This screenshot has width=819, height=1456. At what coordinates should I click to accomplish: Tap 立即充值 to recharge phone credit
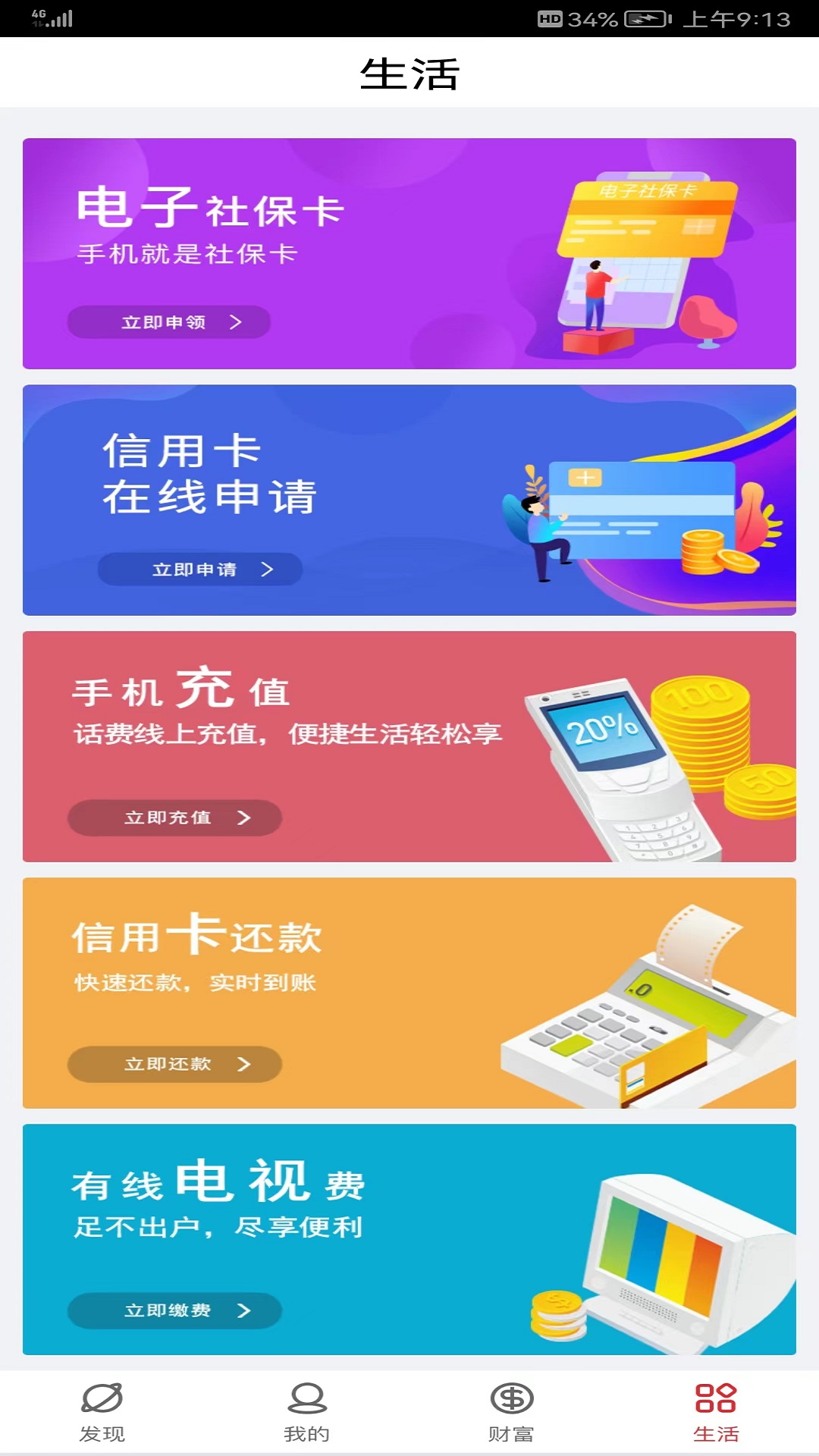[174, 817]
